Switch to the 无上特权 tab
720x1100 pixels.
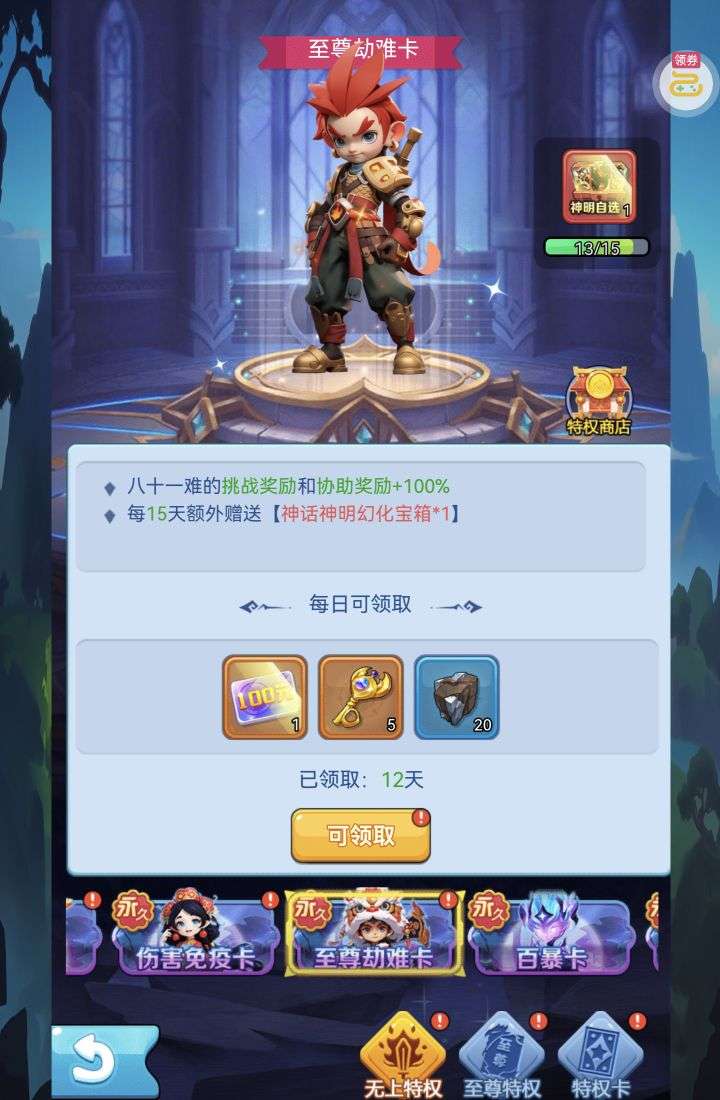402,1055
